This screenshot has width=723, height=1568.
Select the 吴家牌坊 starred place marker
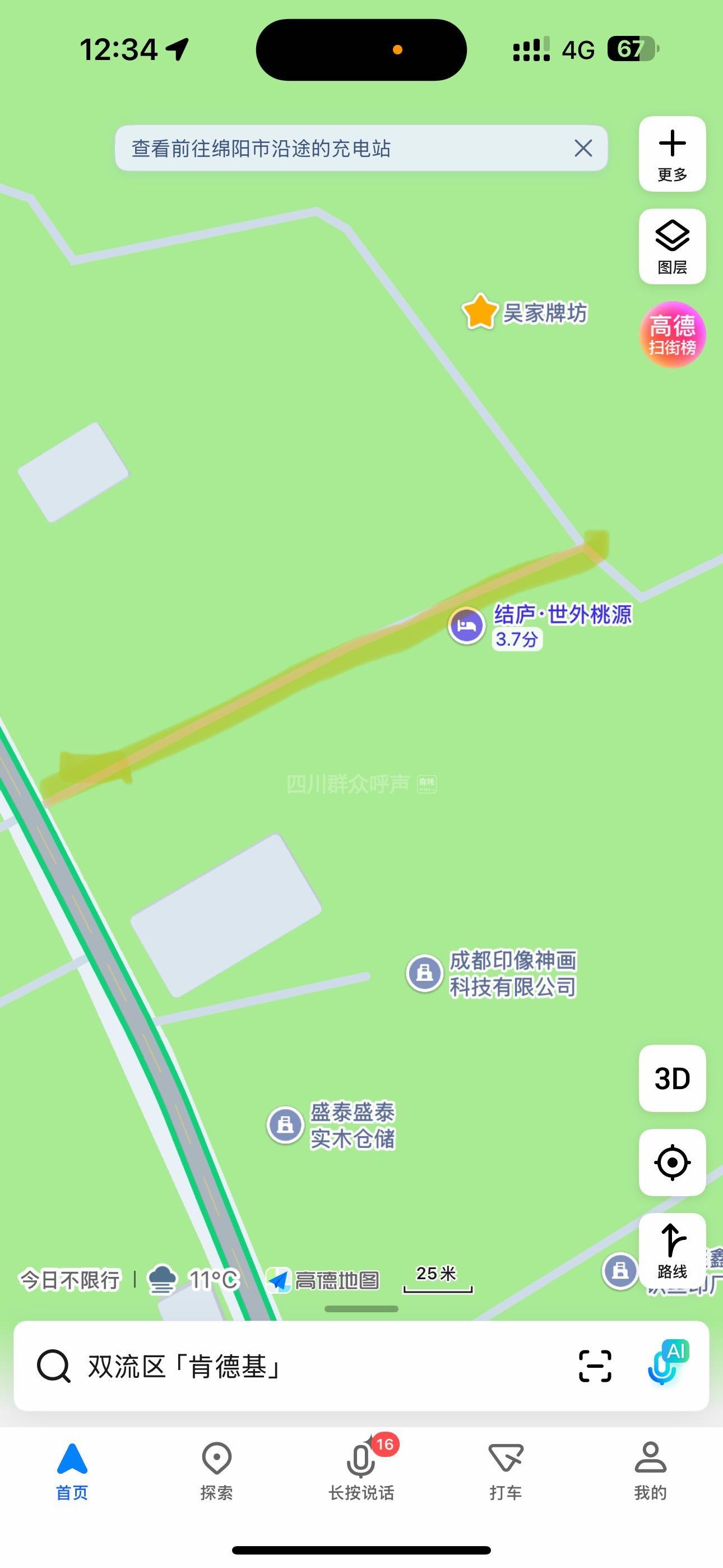coord(480,312)
